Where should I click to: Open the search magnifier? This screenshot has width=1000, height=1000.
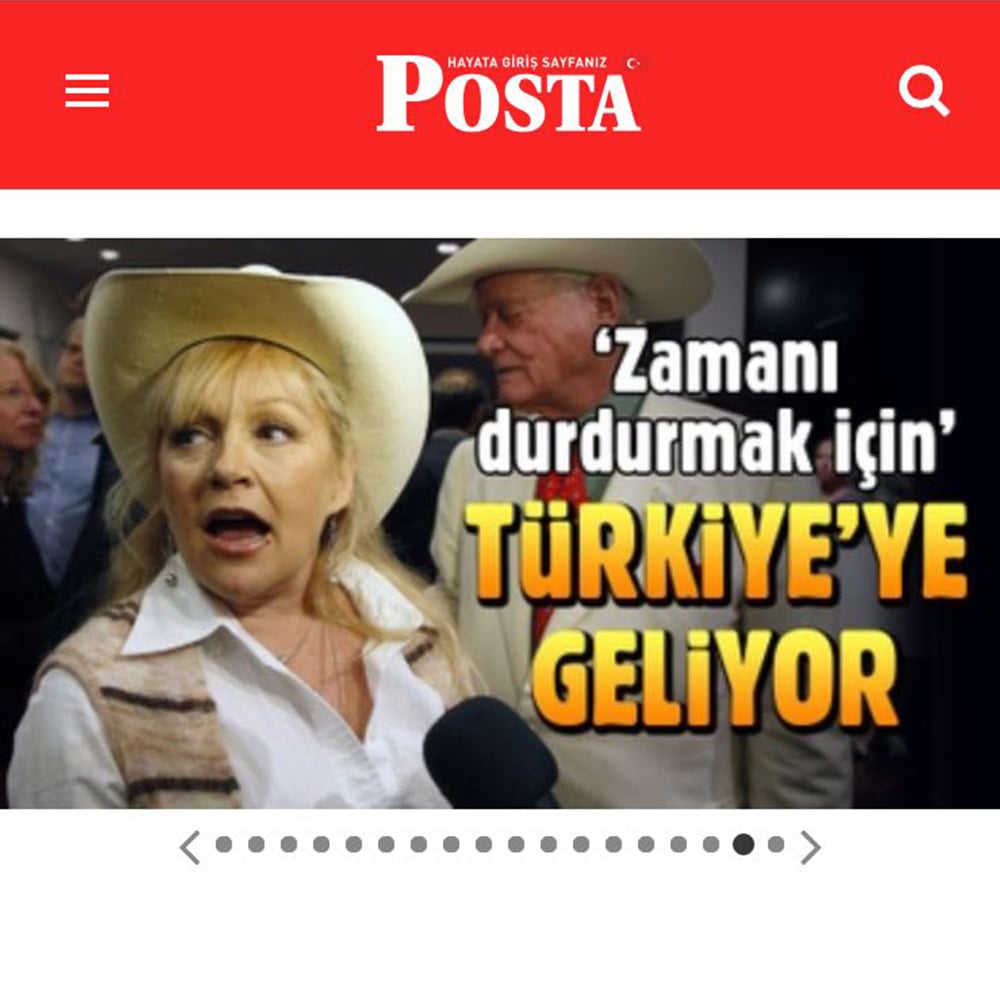pyautogui.click(x=923, y=93)
